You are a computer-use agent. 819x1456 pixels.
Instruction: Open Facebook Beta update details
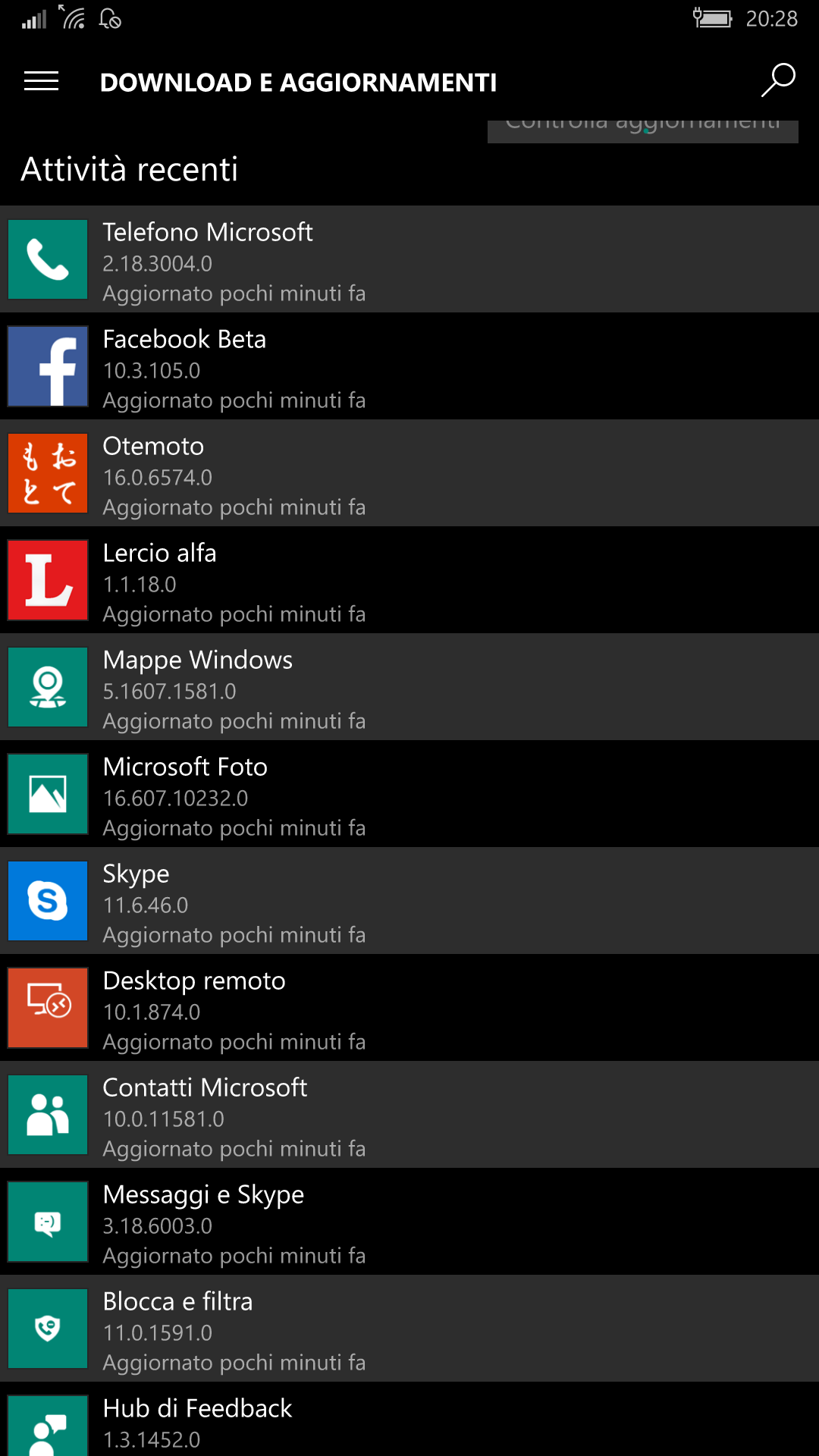pos(409,366)
